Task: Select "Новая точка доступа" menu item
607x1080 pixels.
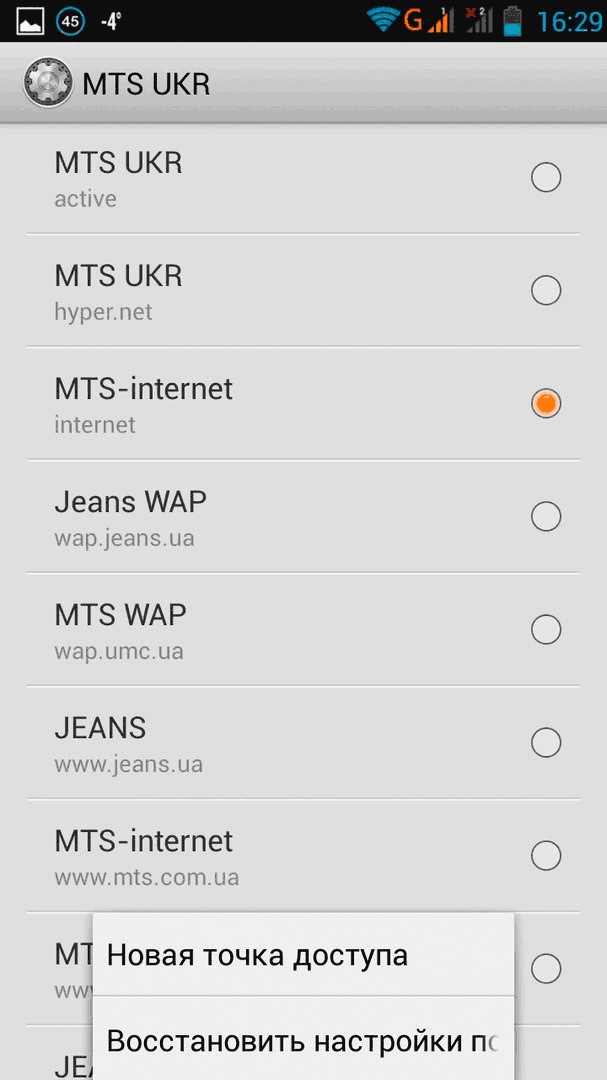Action: tap(303, 955)
